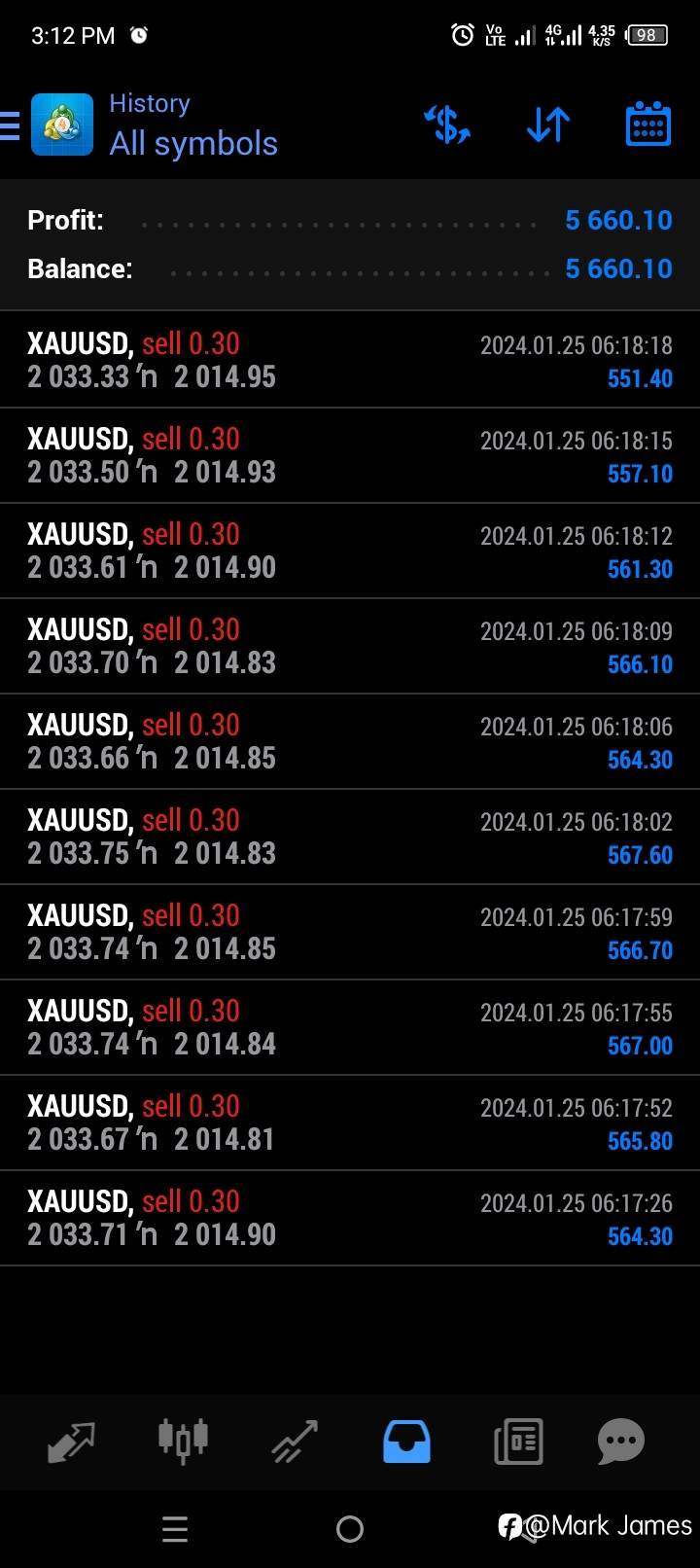Open the trade with 567.60 profit

pyautogui.click(x=350, y=837)
